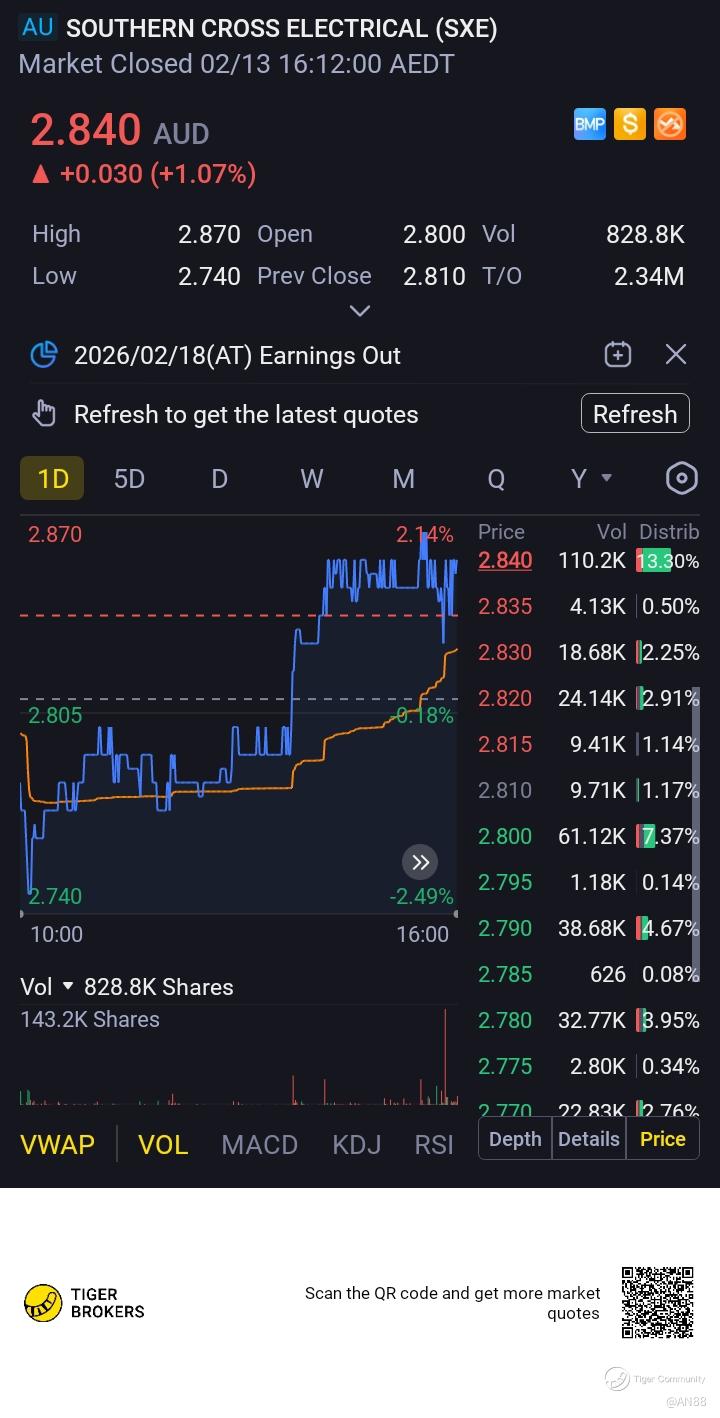Screen dimensions: 720x1418
Task: Dismiss the Earnings Out banner
Action: tap(676, 354)
